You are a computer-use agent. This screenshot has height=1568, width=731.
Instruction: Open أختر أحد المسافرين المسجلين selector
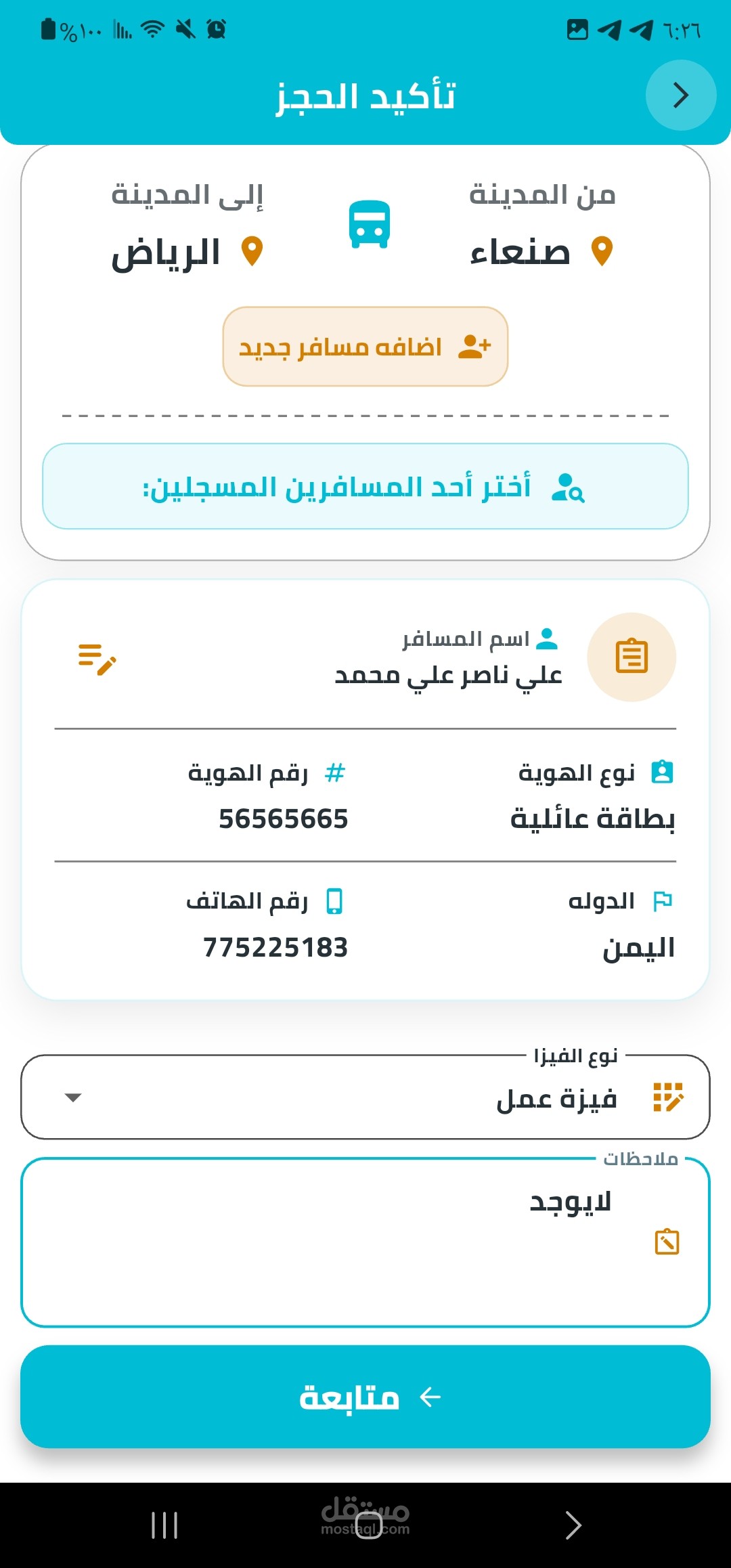365,486
